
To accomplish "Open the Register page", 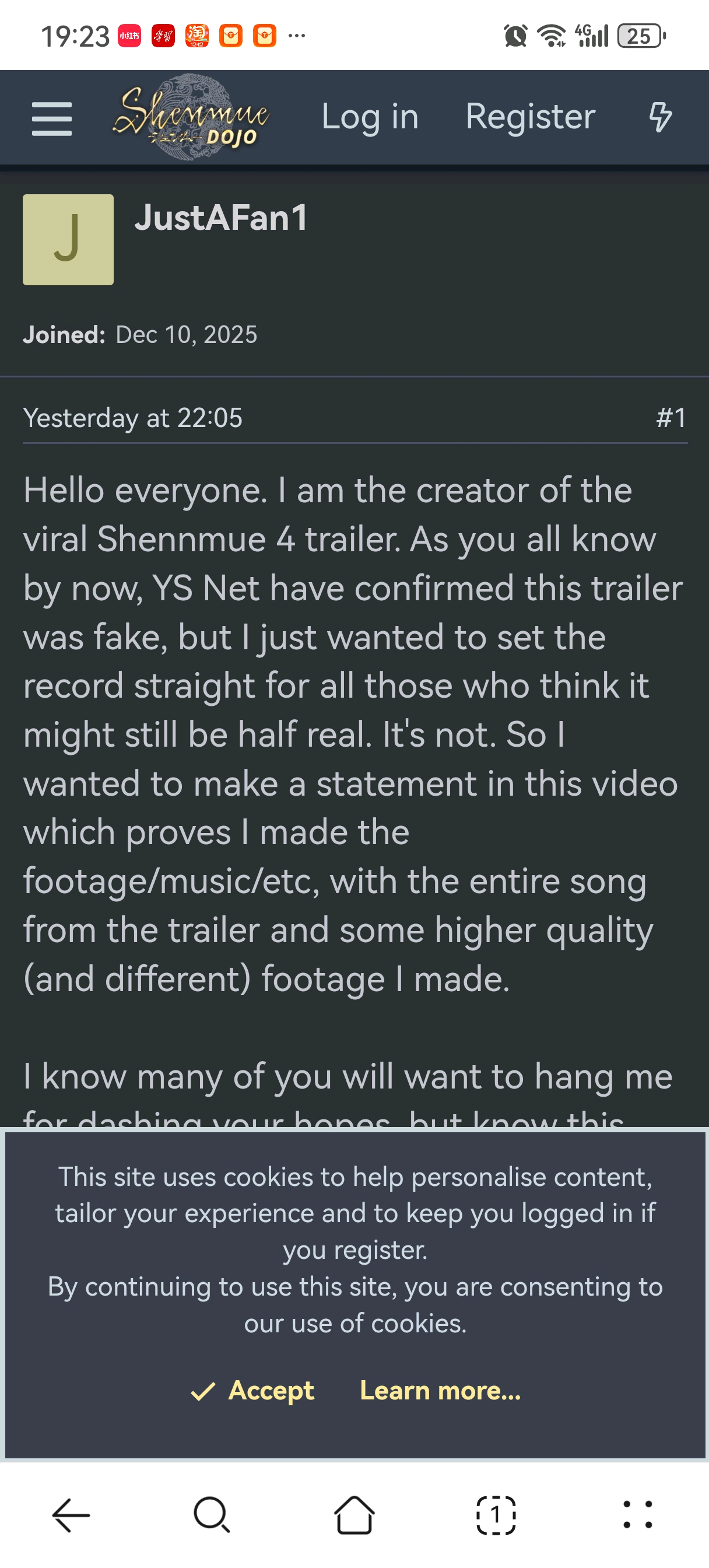I will (x=530, y=117).
